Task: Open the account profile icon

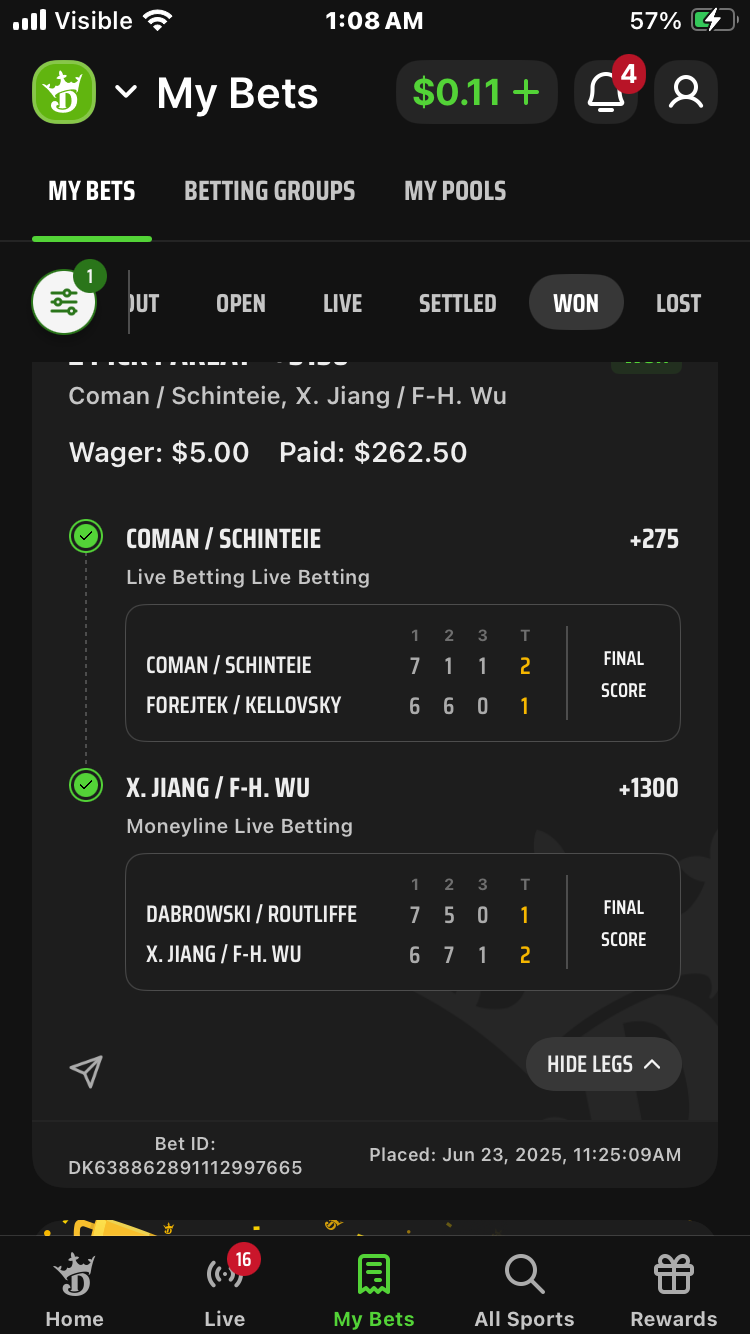Action: click(x=686, y=93)
